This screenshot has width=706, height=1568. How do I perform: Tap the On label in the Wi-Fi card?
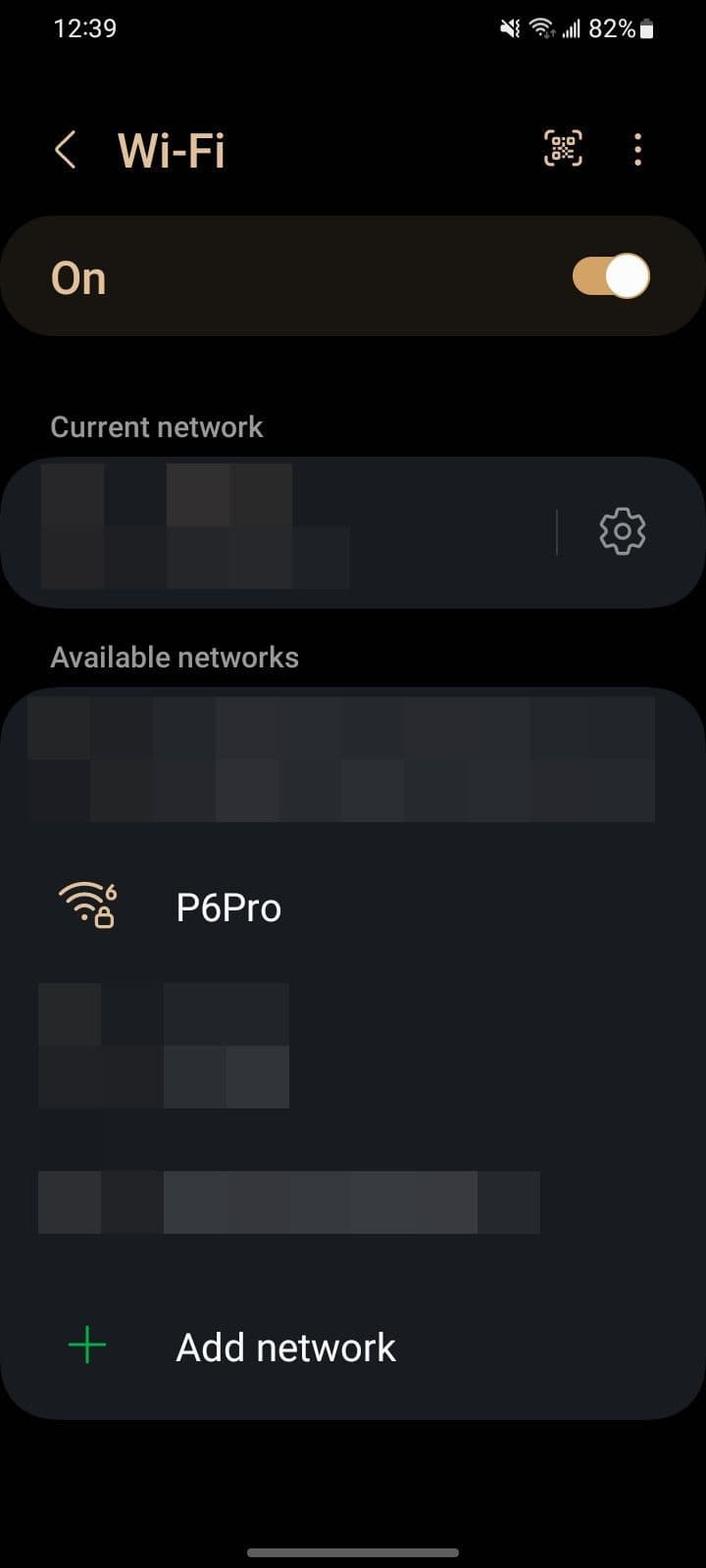(77, 276)
